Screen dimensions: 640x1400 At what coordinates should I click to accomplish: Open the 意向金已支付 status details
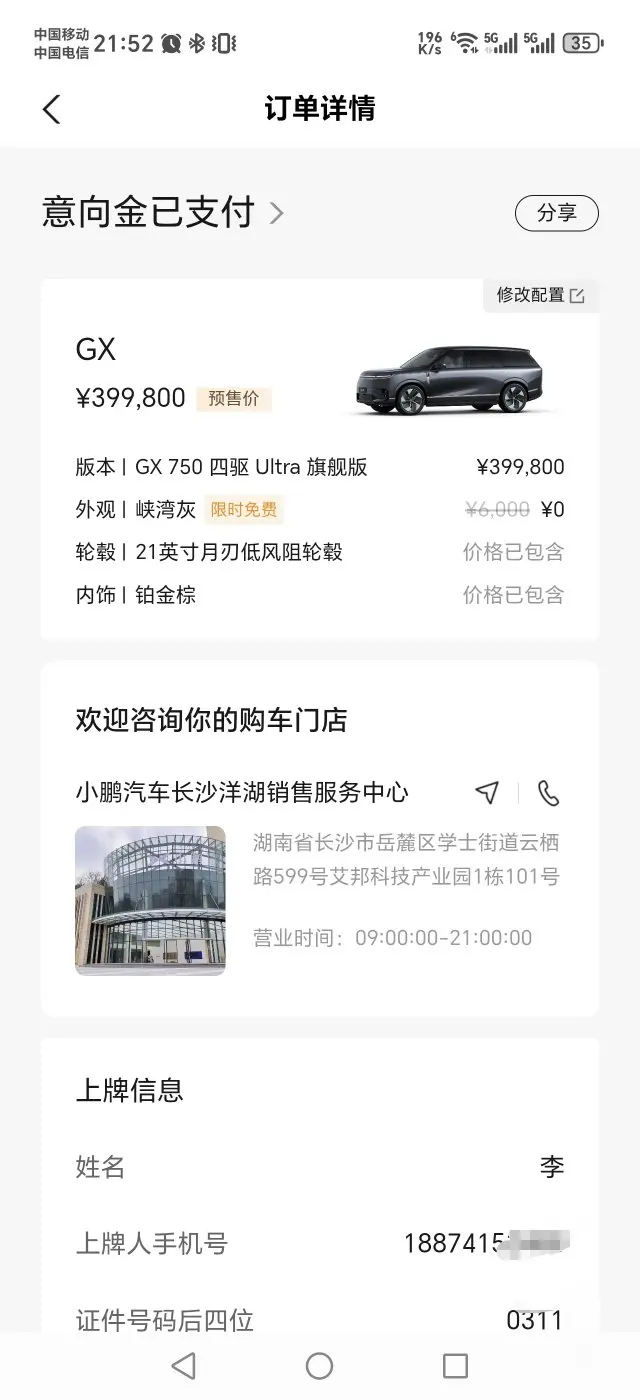click(x=163, y=213)
